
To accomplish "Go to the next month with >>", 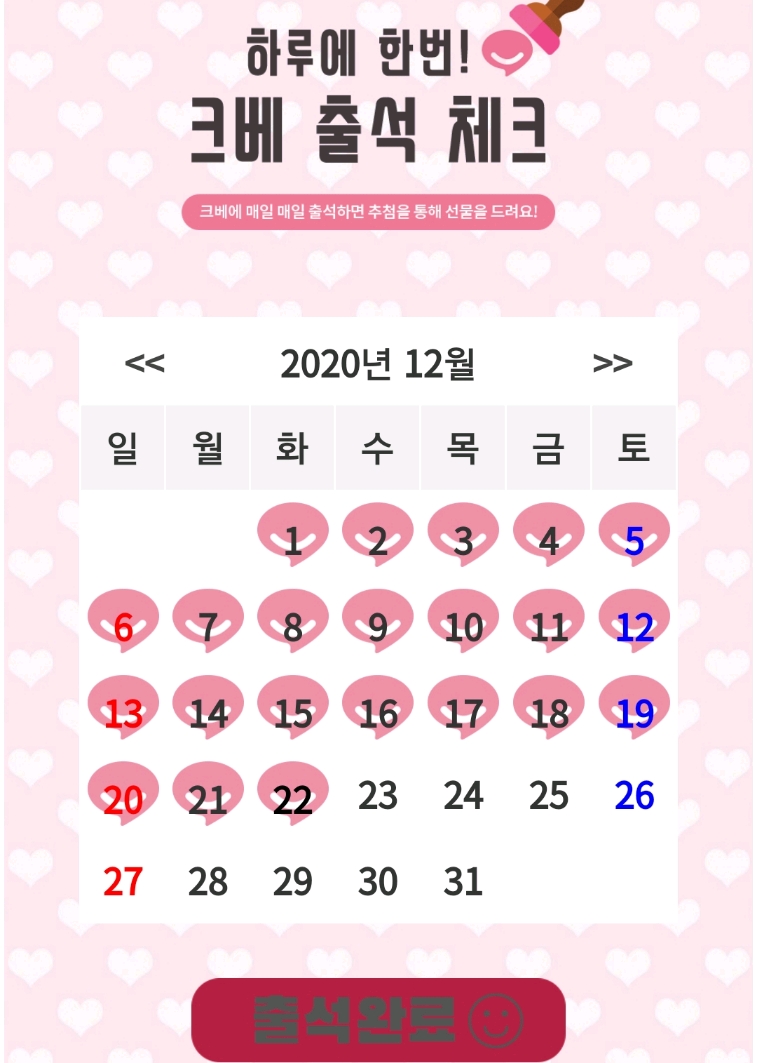I will click(x=612, y=364).
